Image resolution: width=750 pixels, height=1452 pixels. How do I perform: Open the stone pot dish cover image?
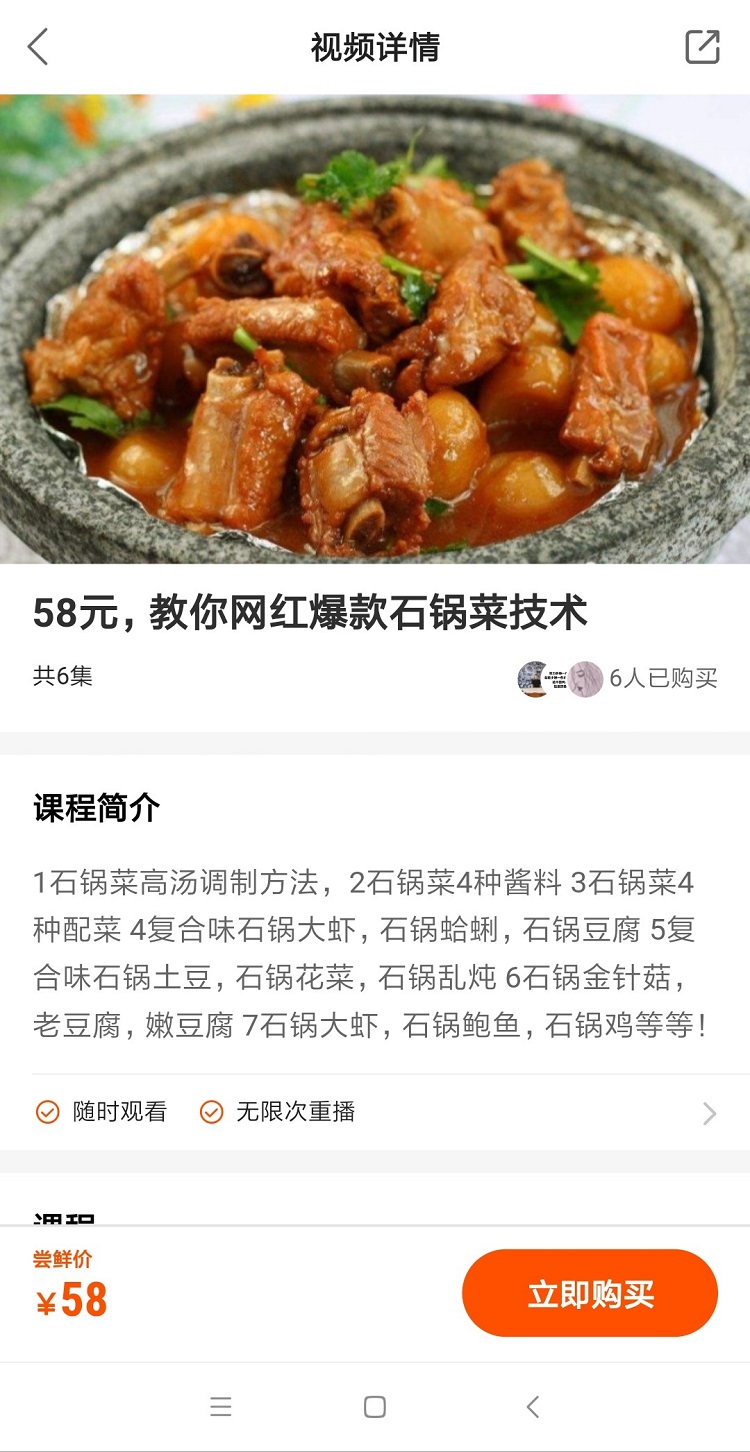coord(375,330)
